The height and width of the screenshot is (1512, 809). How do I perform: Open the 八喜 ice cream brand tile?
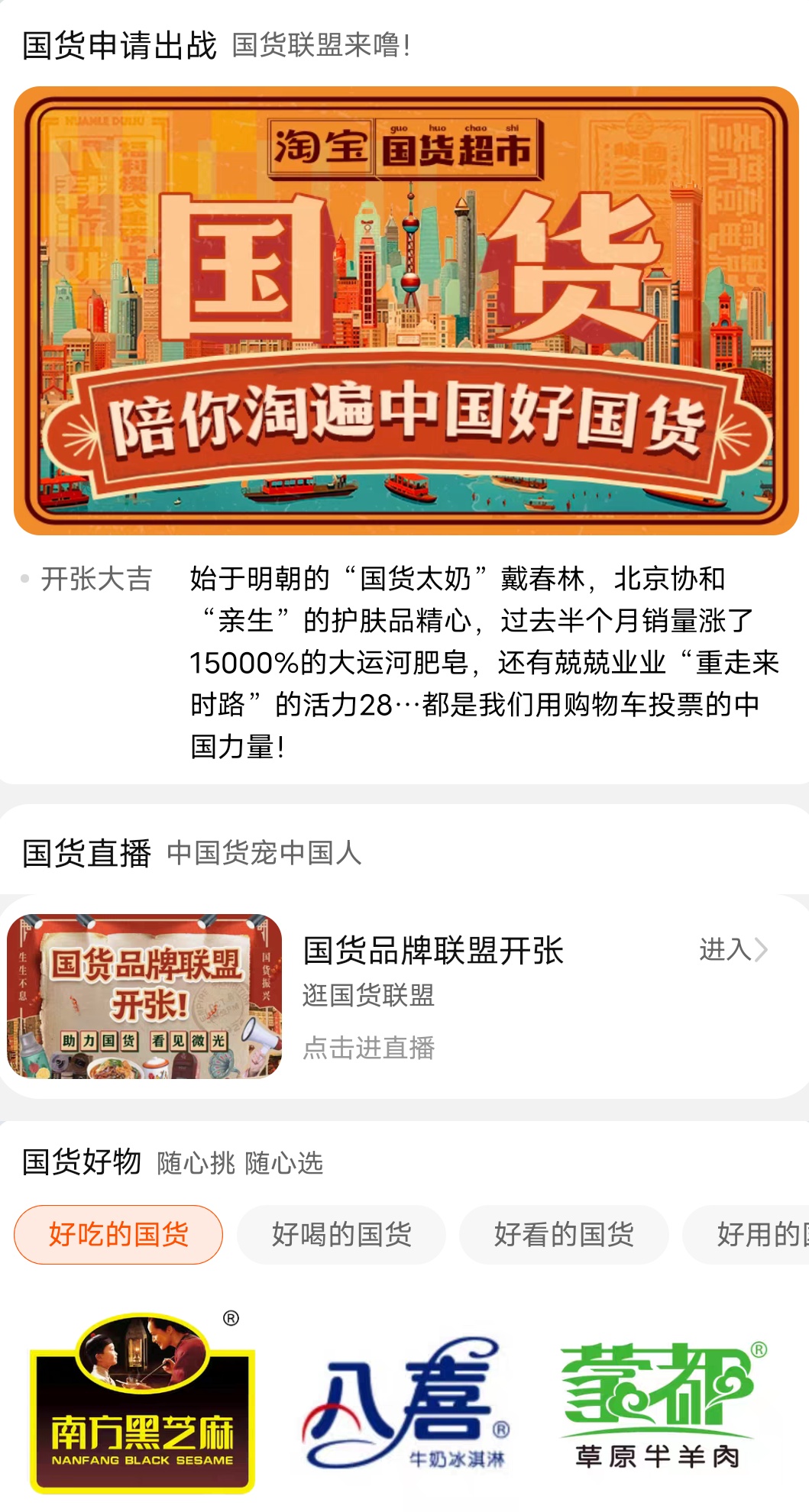406,1403
